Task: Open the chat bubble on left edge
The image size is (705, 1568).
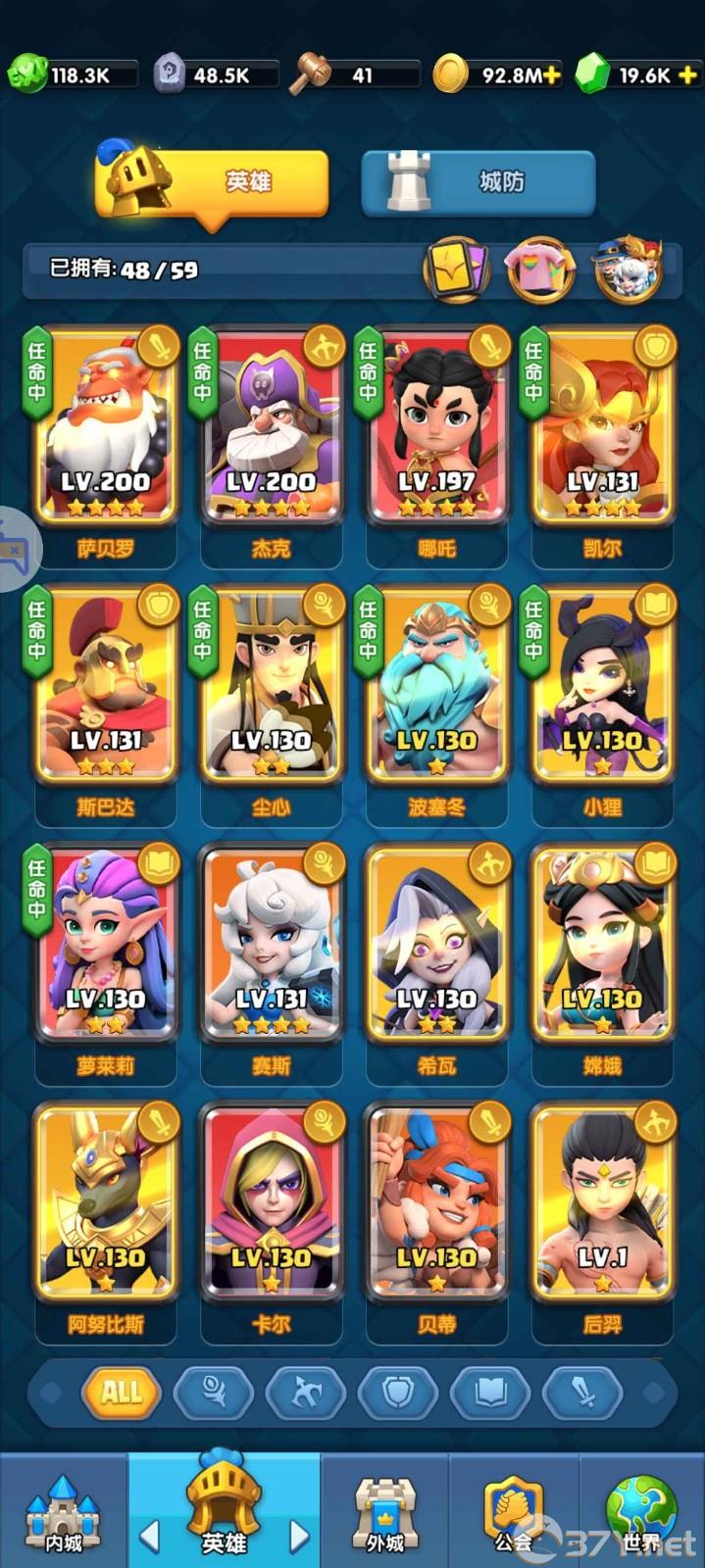Action: pyautogui.click(x=16, y=550)
